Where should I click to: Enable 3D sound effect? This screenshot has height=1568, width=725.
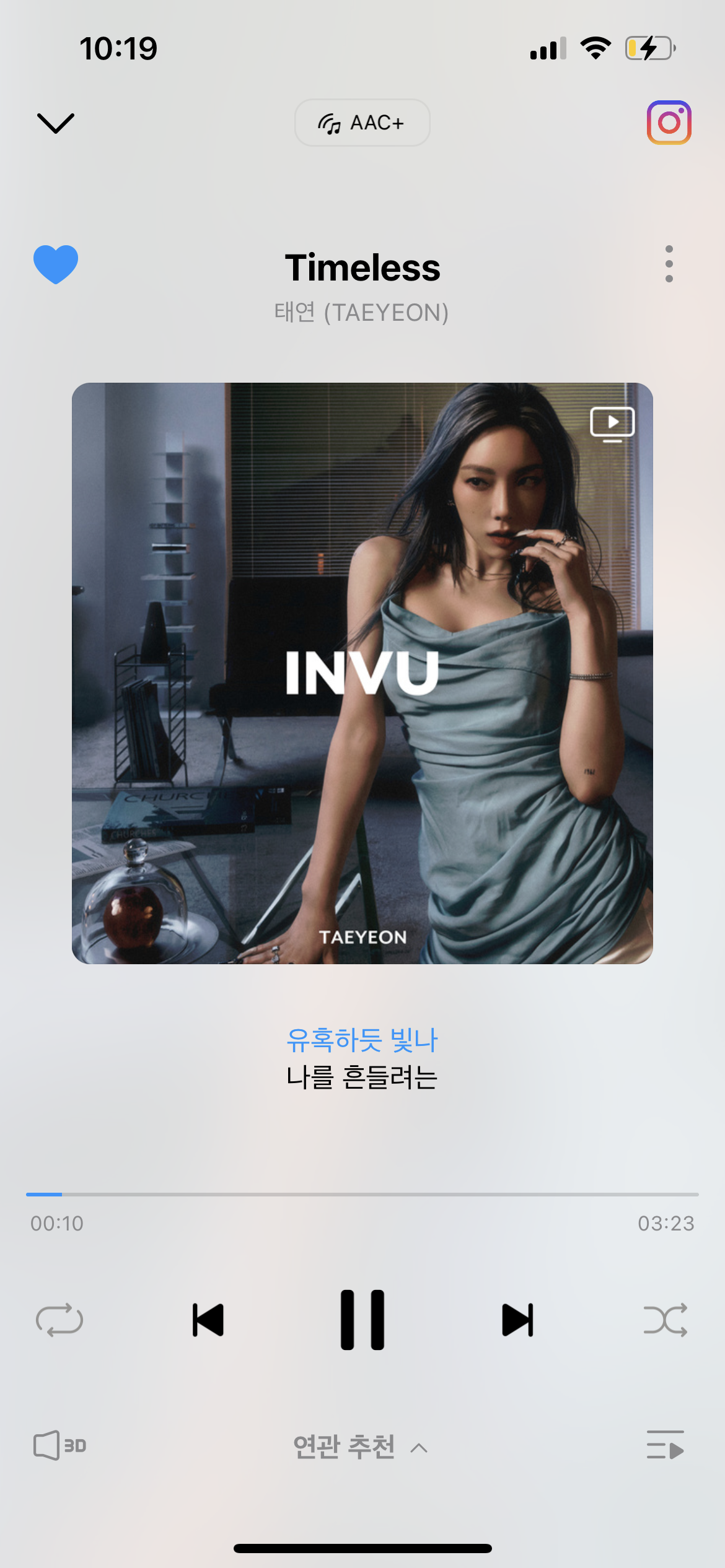[59, 1446]
